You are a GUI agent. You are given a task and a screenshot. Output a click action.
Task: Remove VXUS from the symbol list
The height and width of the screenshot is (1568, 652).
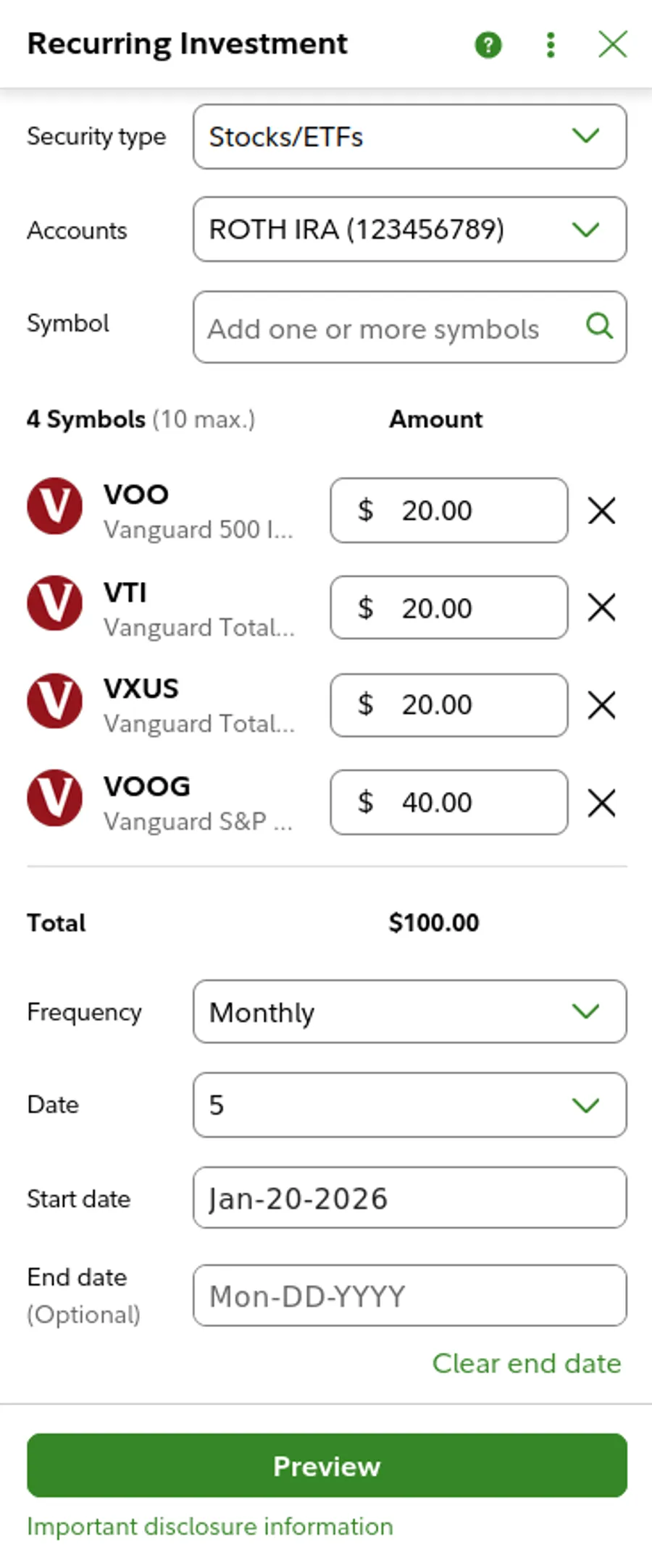[x=602, y=705]
